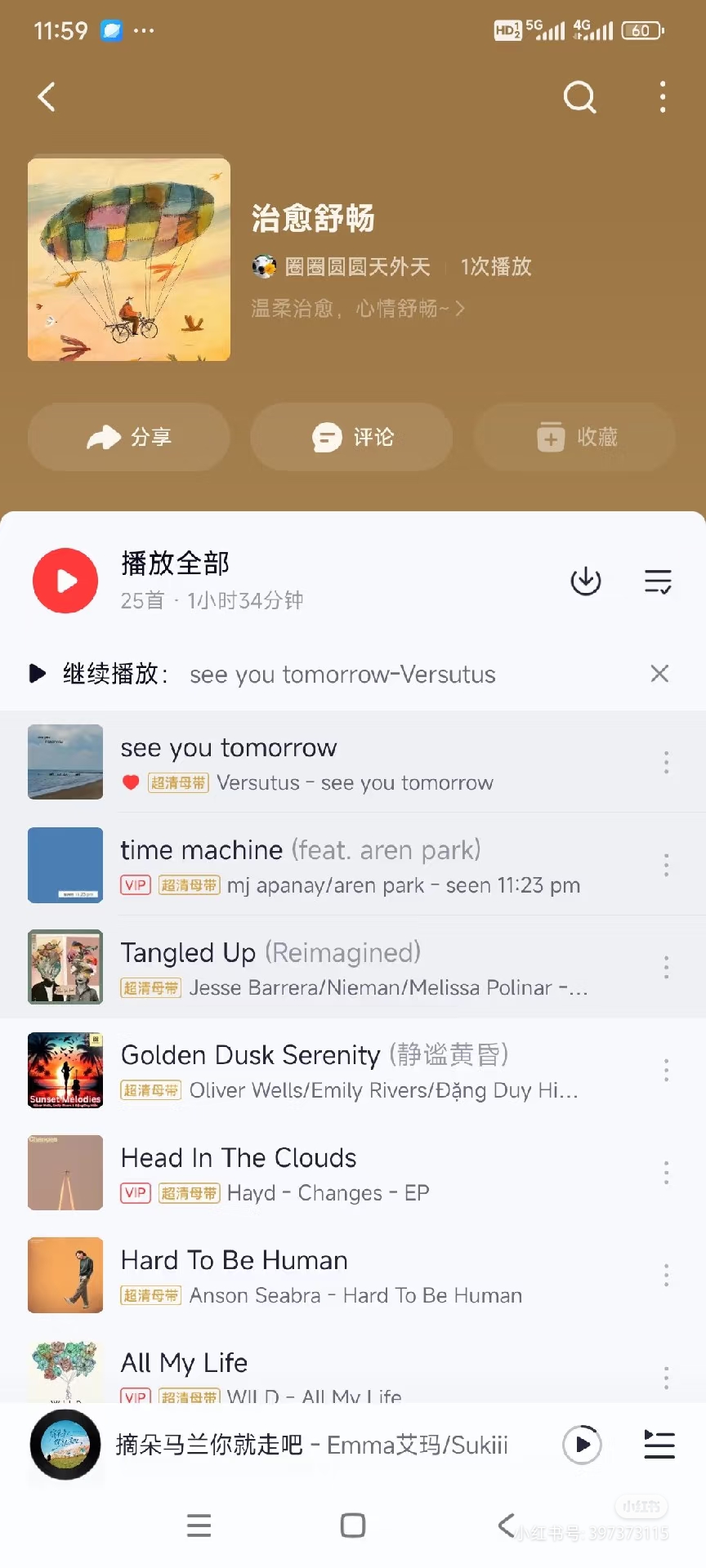Image resolution: width=706 pixels, height=1568 pixels.
Task: Resume see you tomorrow from the 继续播放 banner
Action: 343,675
